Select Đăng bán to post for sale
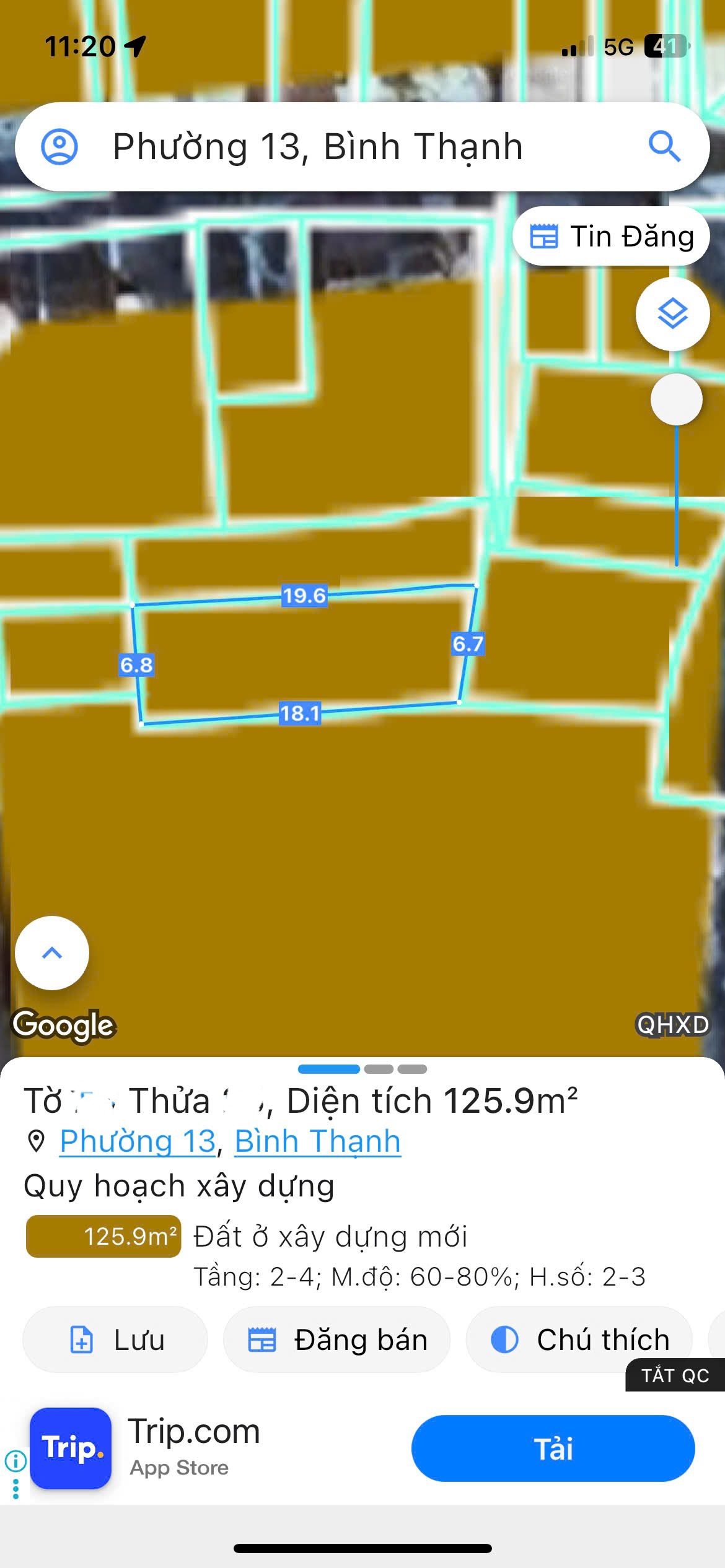 (336, 1340)
